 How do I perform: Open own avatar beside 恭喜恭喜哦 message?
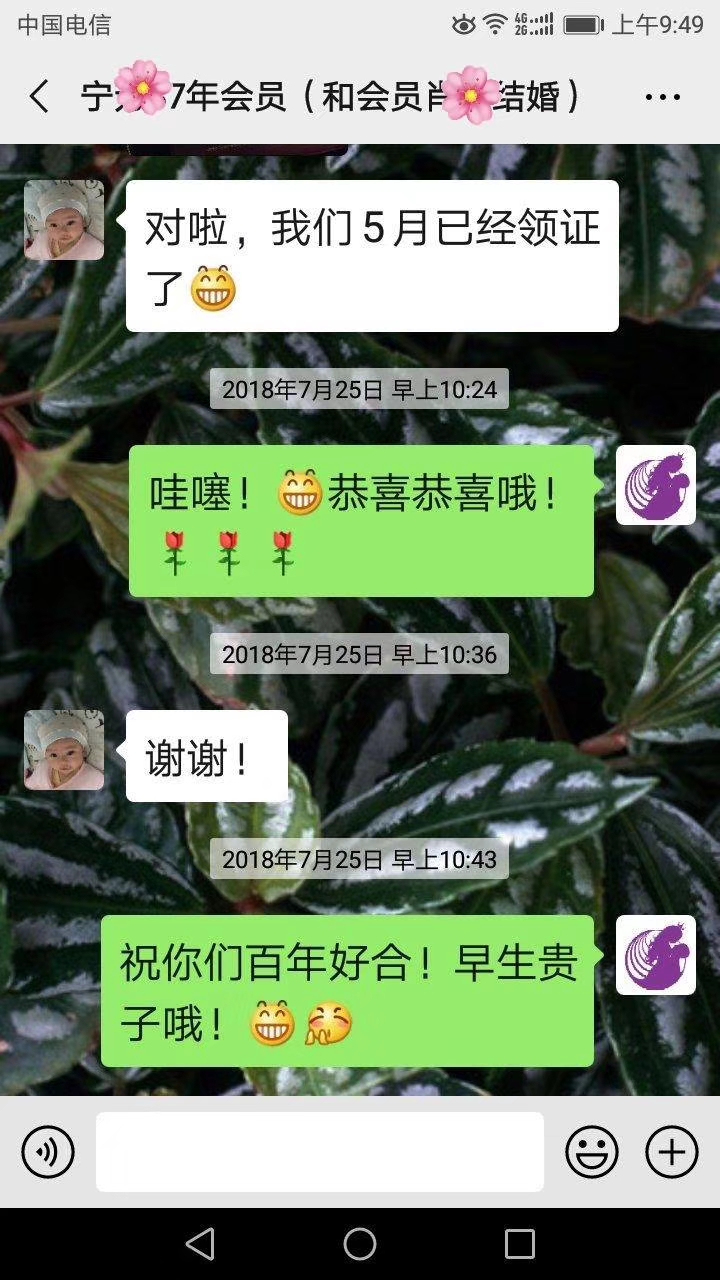click(x=655, y=485)
